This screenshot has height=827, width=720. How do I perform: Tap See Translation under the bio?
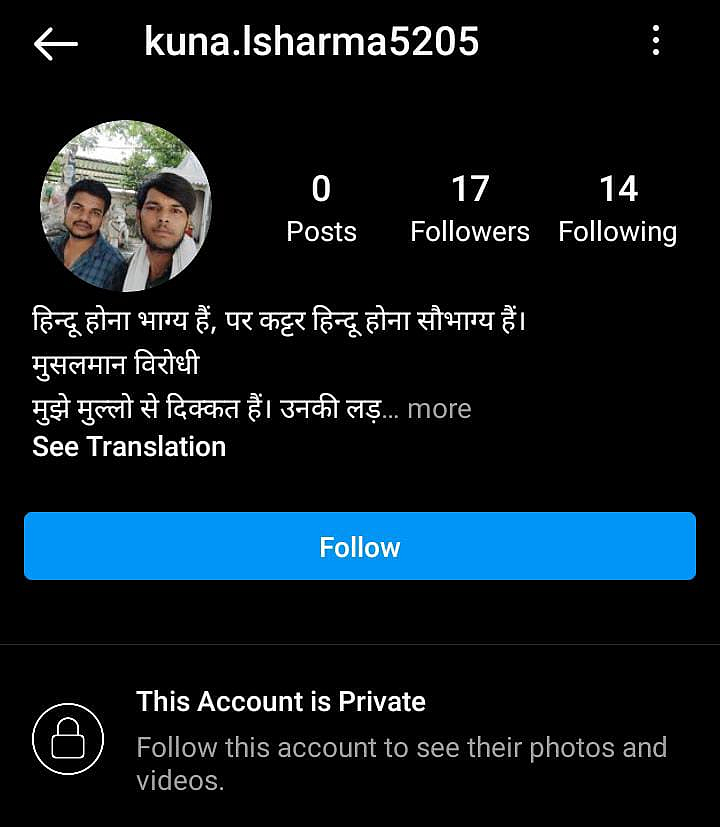(x=129, y=446)
